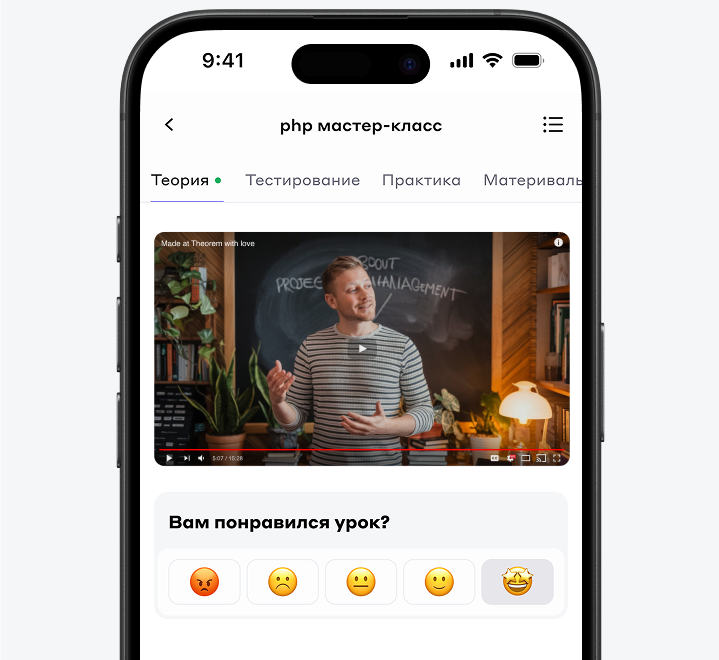Image resolution: width=719 pixels, height=660 pixels.
Task: Play the lesson video from center button
Action: coord(362,349)
